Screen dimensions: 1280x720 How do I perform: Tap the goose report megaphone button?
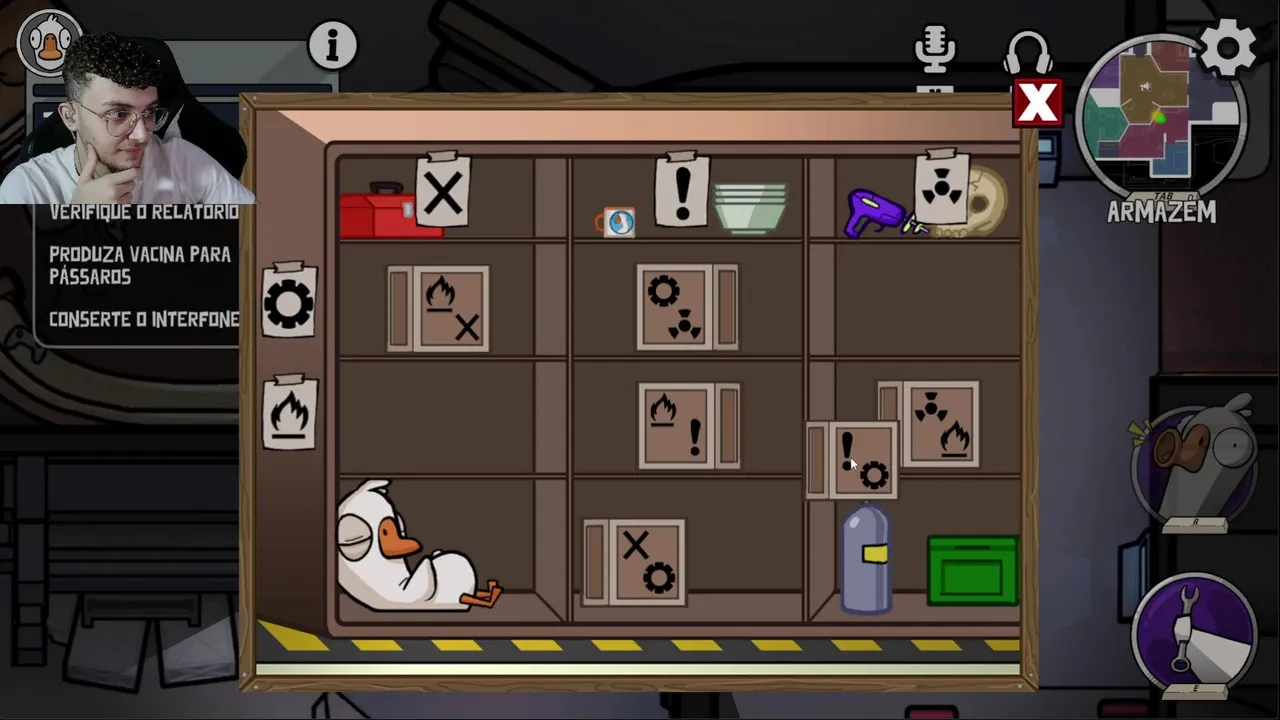pyautogui.click(x=1193, y=462)
